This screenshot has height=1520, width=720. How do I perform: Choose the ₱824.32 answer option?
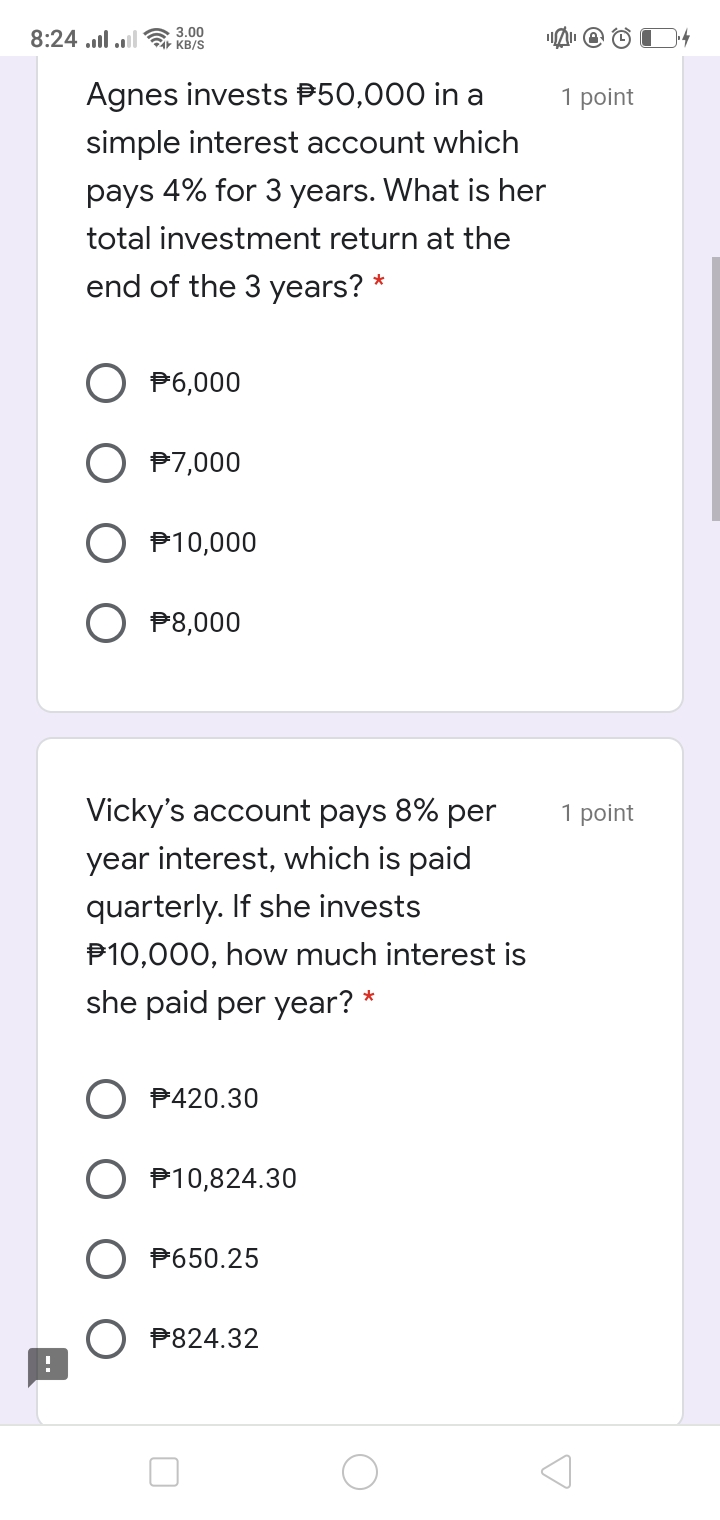click(x=106, y=1338)
